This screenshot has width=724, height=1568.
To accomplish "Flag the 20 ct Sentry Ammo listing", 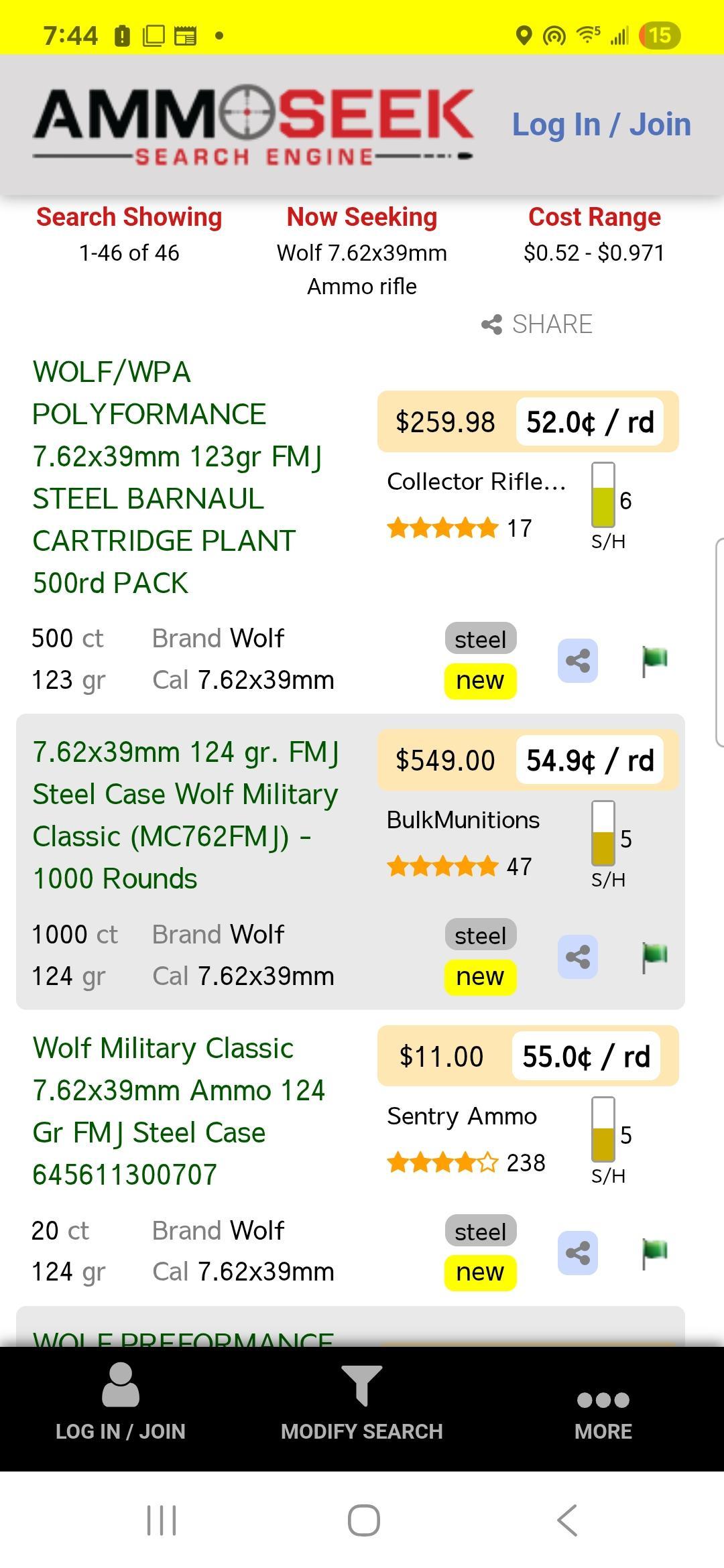I will (x=654, y=1253).
